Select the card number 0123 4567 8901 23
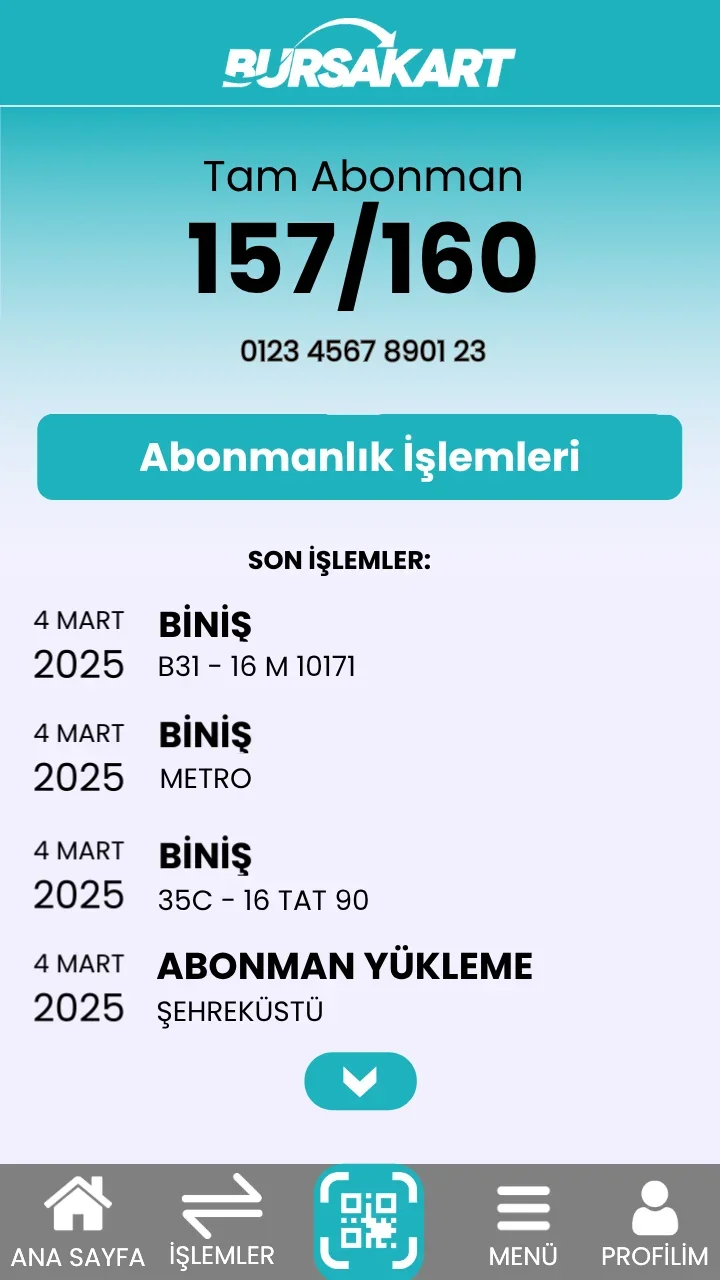 point(360,351)
